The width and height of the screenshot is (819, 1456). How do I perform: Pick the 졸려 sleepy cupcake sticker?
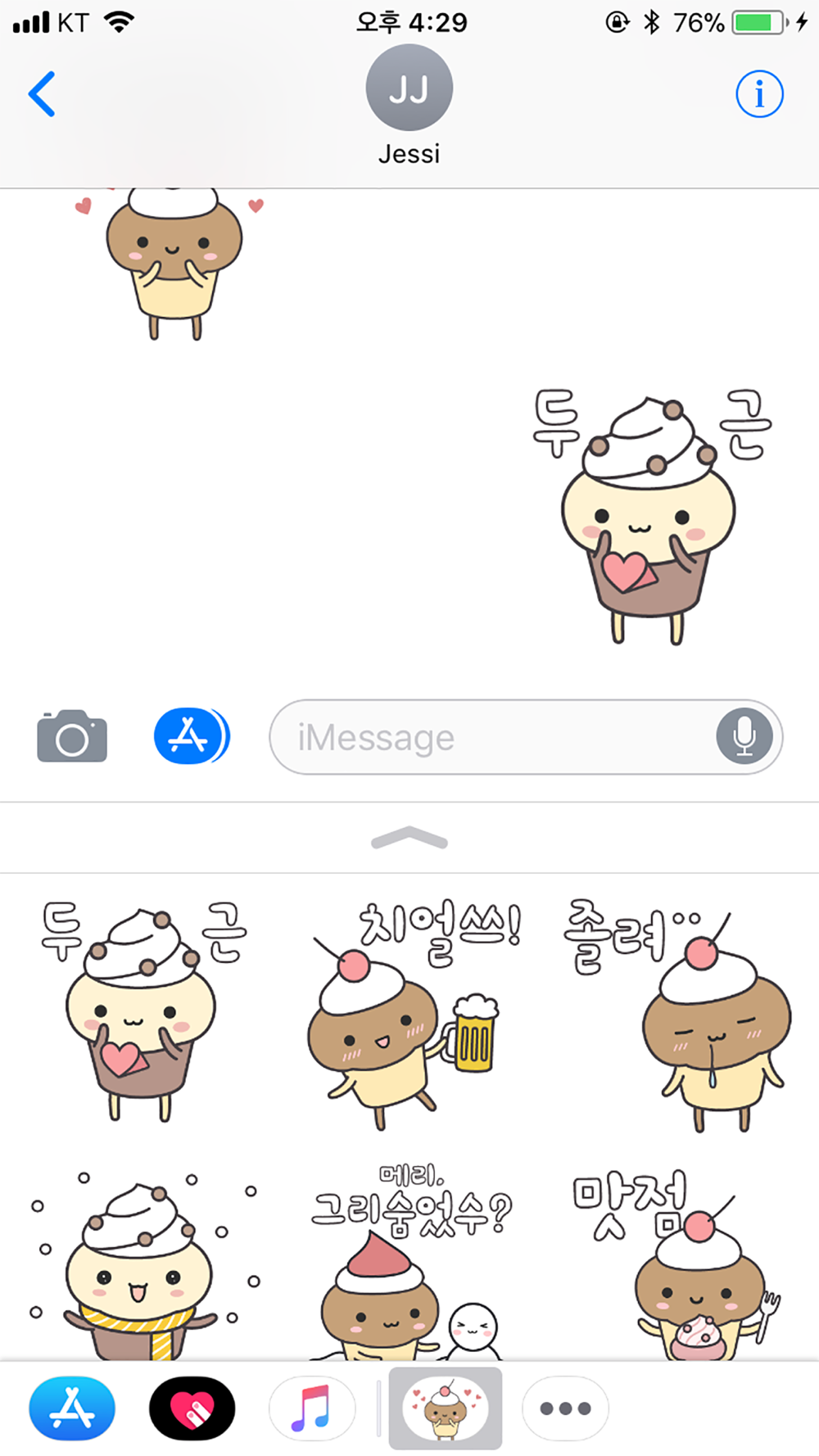pos(688,1015)
